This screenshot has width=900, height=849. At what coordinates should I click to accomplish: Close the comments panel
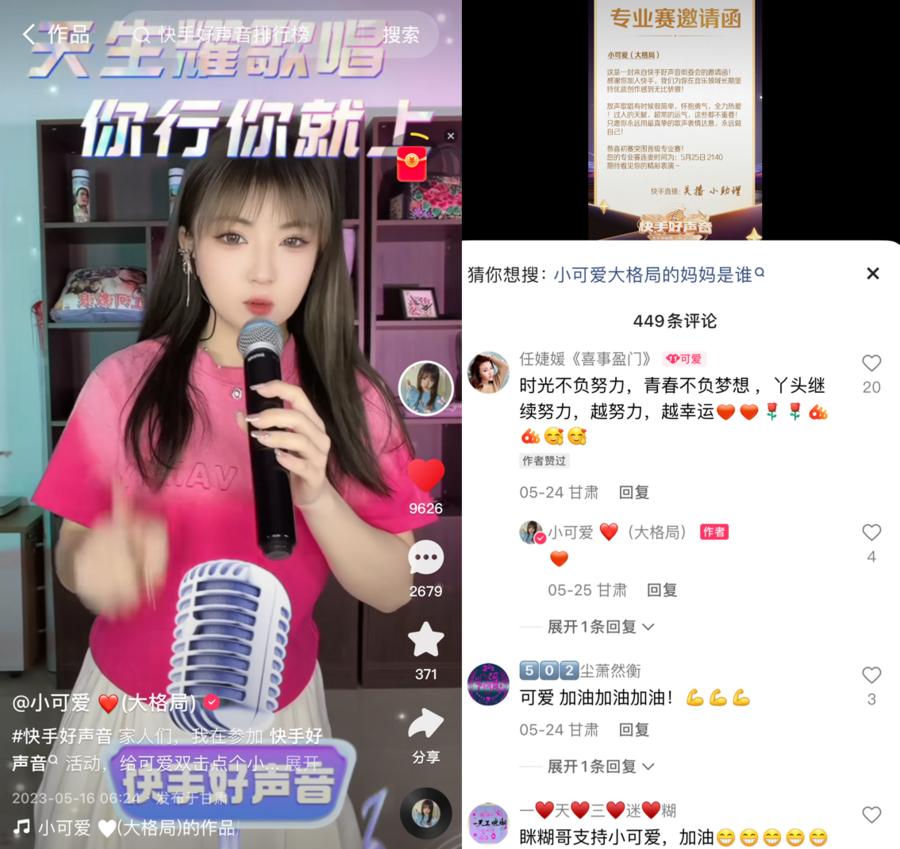tap(872, 274)
